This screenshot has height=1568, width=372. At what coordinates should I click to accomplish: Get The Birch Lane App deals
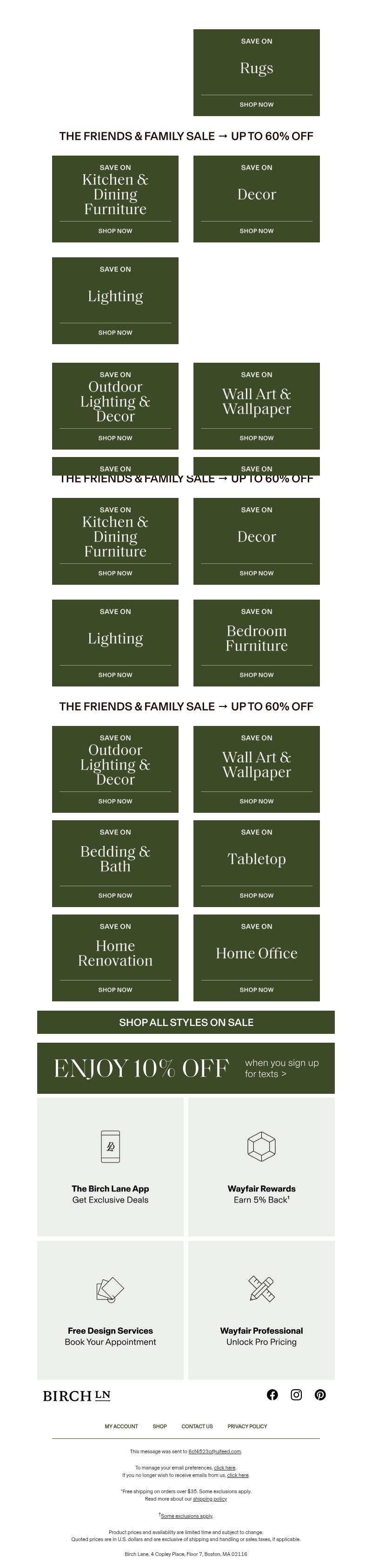tap(110, 1166)
